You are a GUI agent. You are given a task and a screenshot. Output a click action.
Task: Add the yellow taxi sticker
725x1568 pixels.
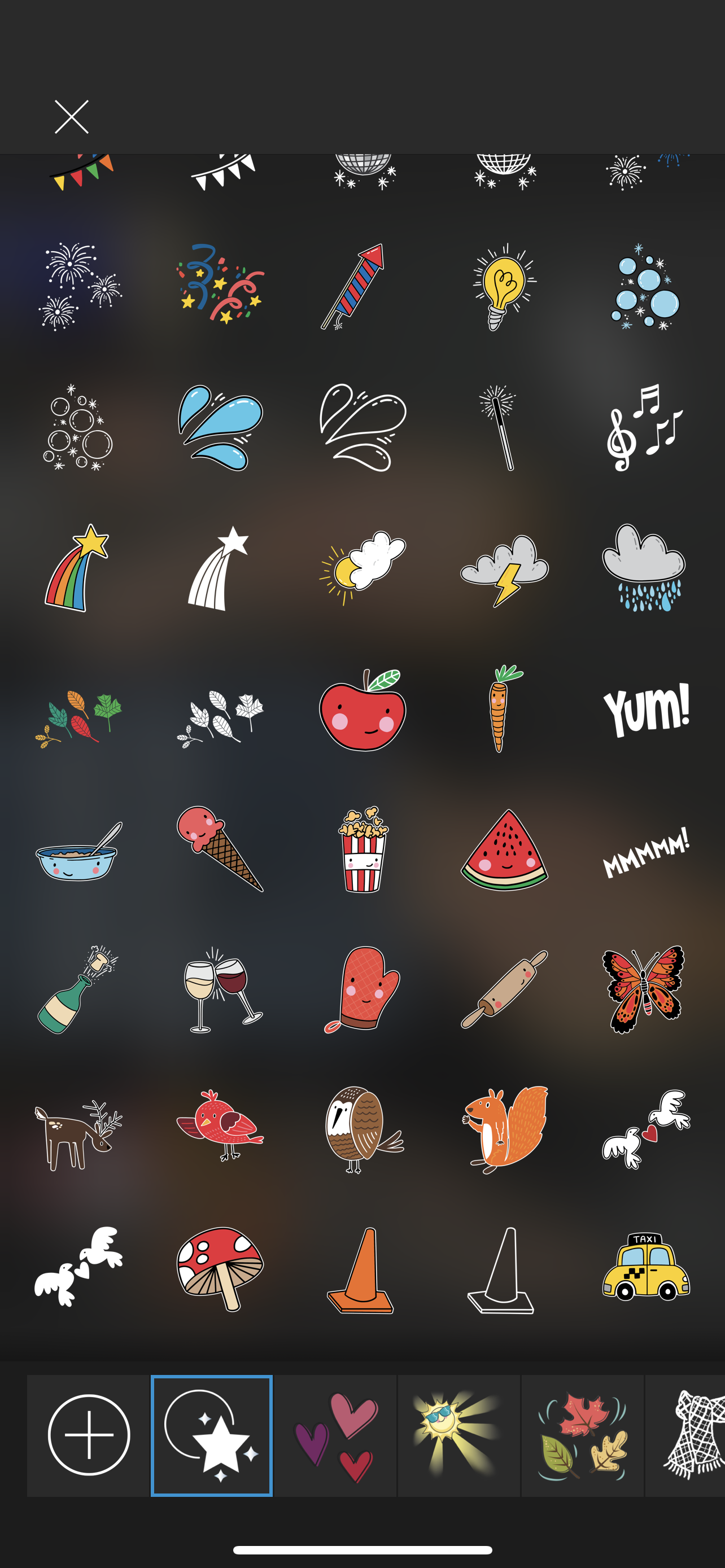646,1267
